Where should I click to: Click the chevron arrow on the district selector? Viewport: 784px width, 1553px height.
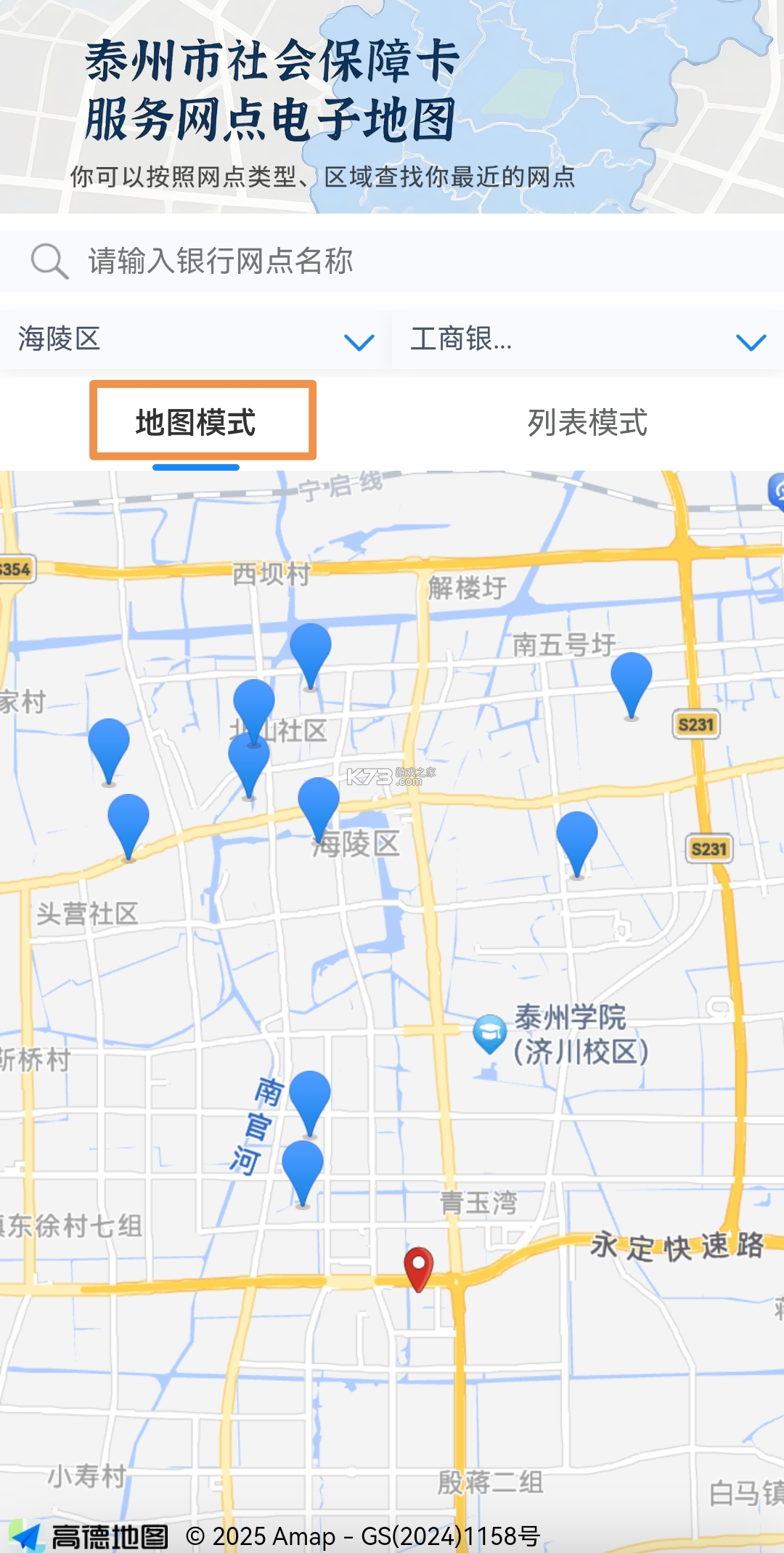(x=359, y=341)
